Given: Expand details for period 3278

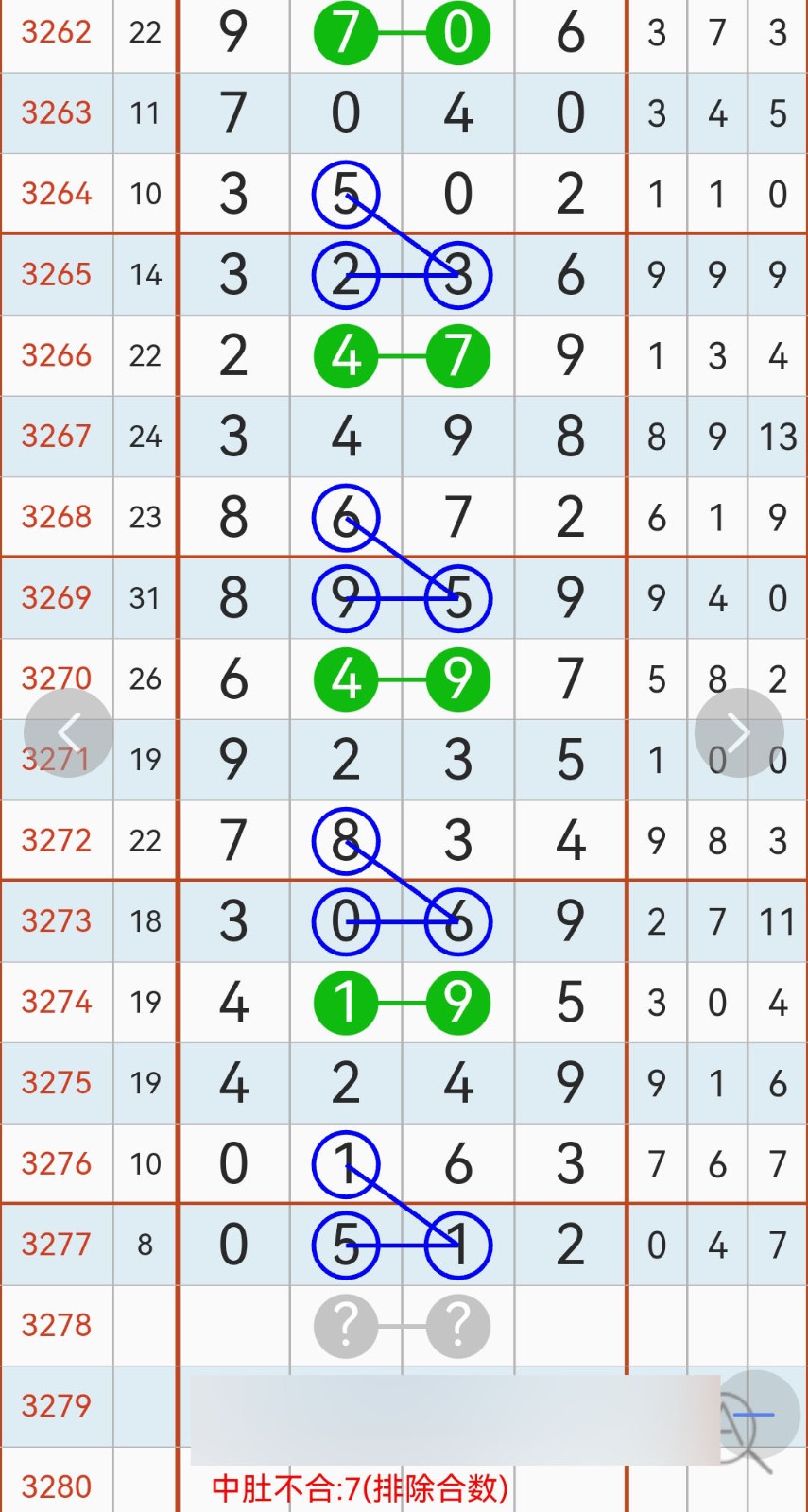Looking at the screenshot, I should [x=56, y=1326].
